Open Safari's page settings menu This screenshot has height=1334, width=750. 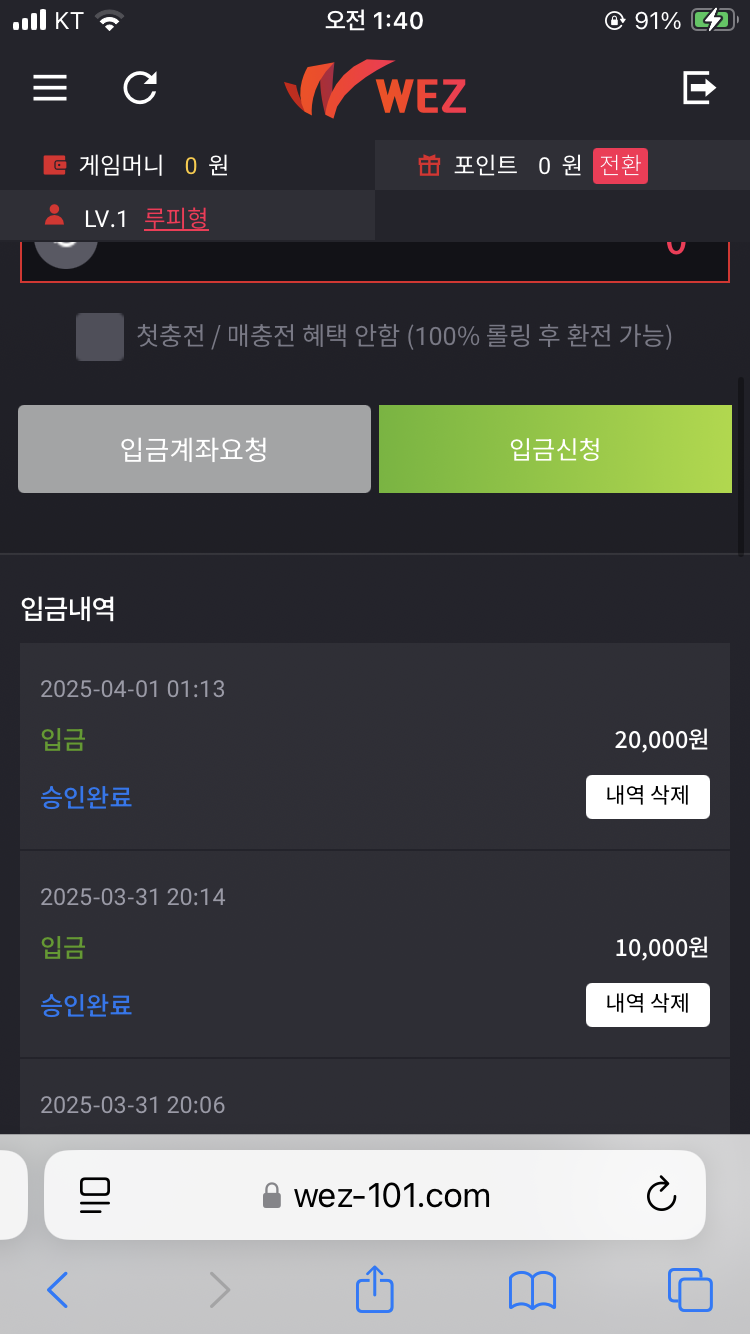tap(95, 1195)
